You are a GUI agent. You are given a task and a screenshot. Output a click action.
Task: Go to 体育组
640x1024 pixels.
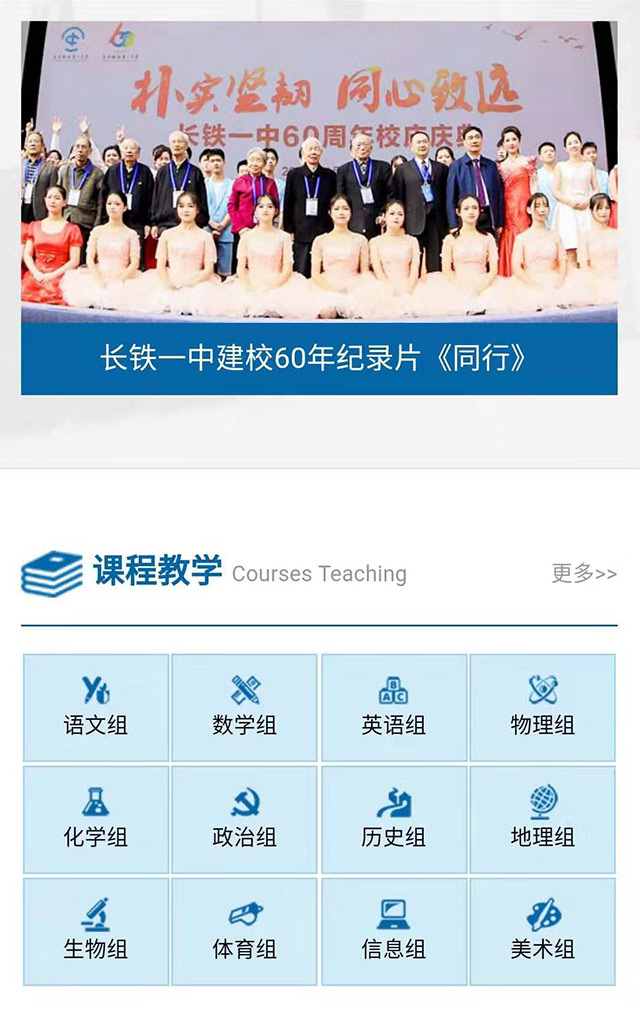click(244, 932)
